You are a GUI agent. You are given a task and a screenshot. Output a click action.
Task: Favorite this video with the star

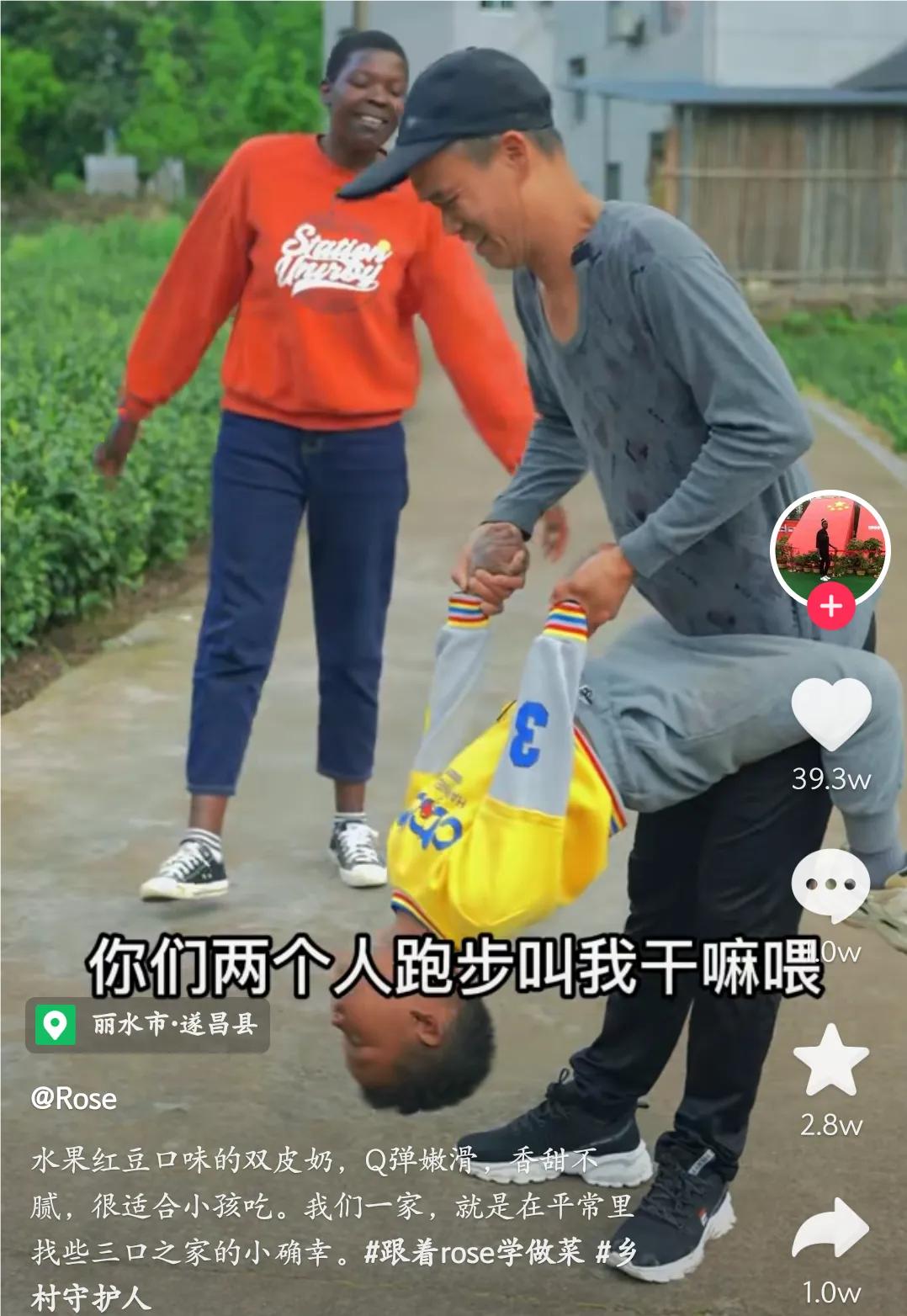[830, 1060]
